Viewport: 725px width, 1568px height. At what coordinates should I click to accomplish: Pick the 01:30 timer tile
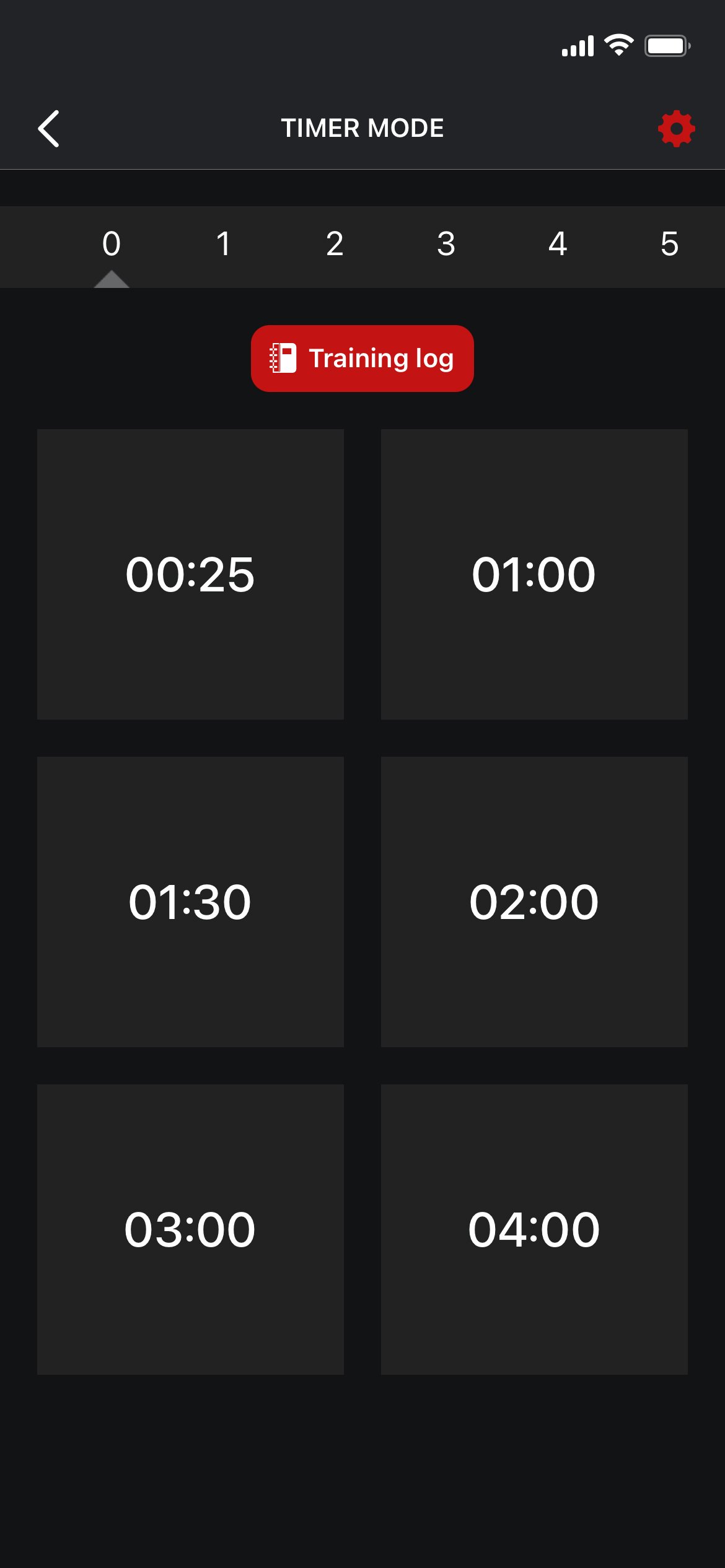[x=190, y=902]
